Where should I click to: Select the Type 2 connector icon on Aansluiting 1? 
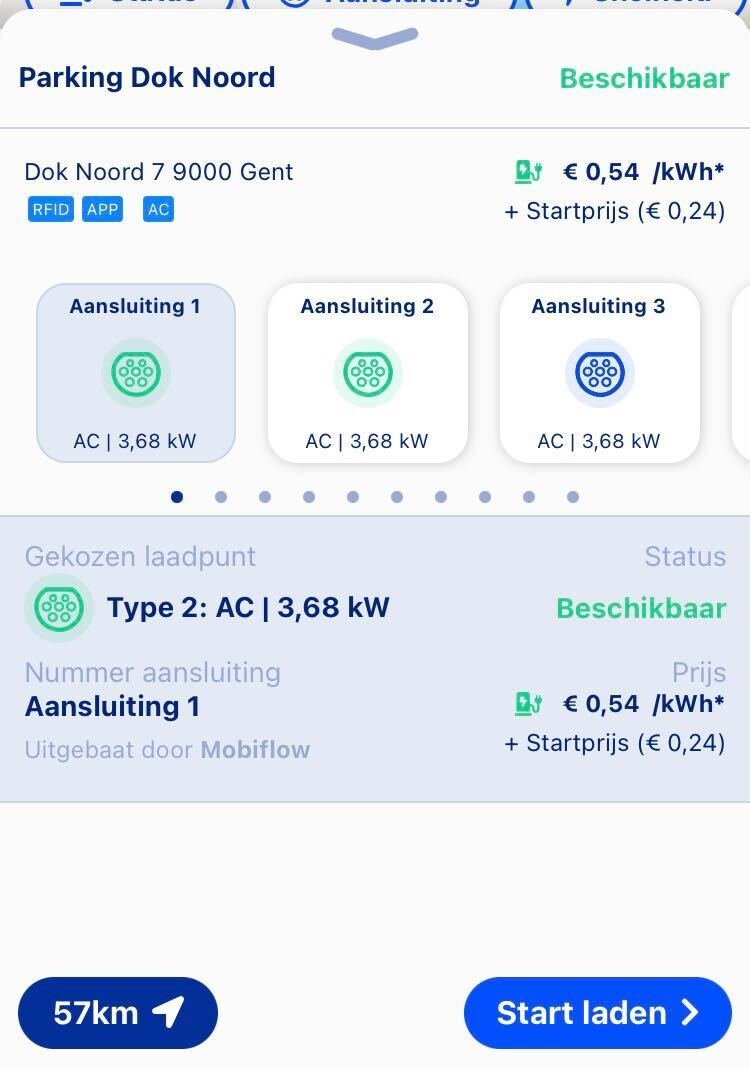click(x=136, y=372)
